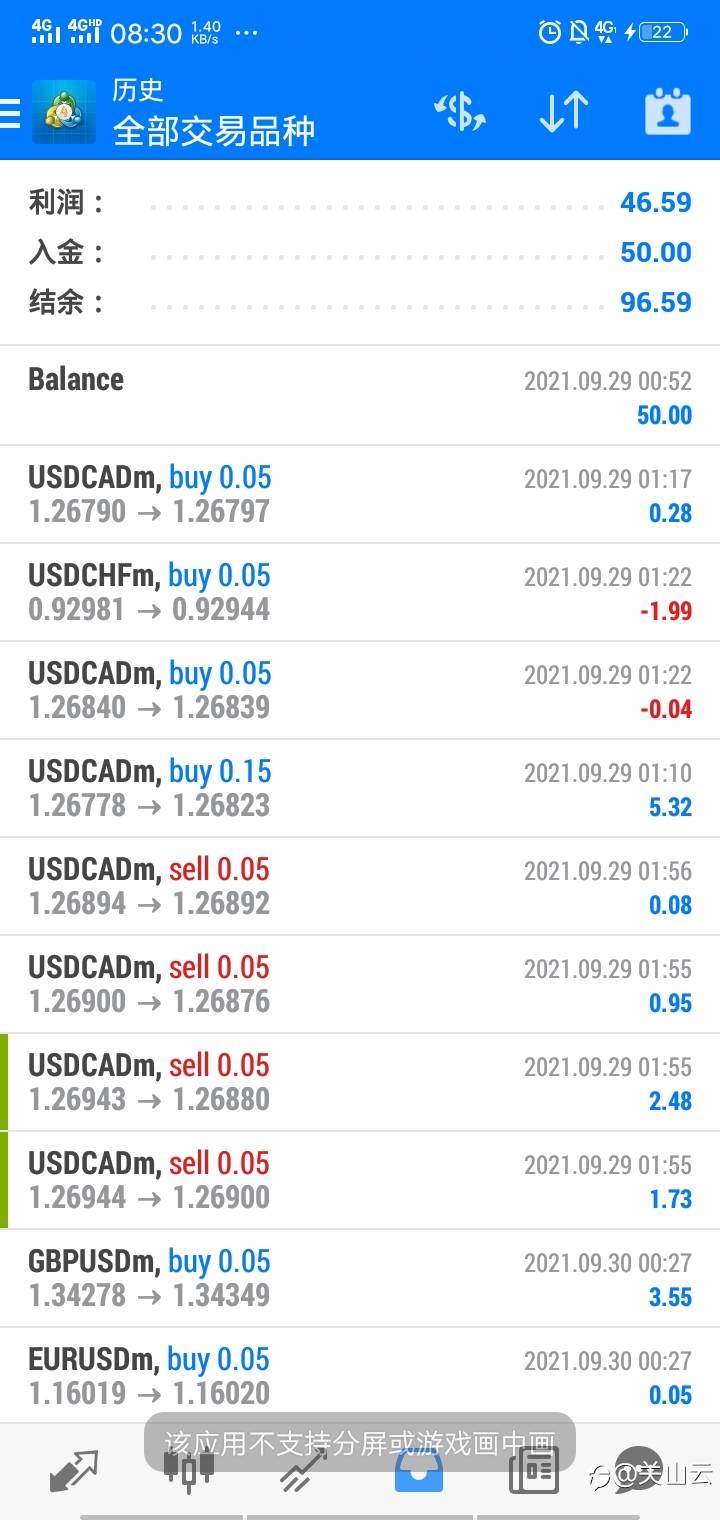Filter history by trading symbol
The height and width of the screenshot is (1520, 720).
click(x=460, y=112)
